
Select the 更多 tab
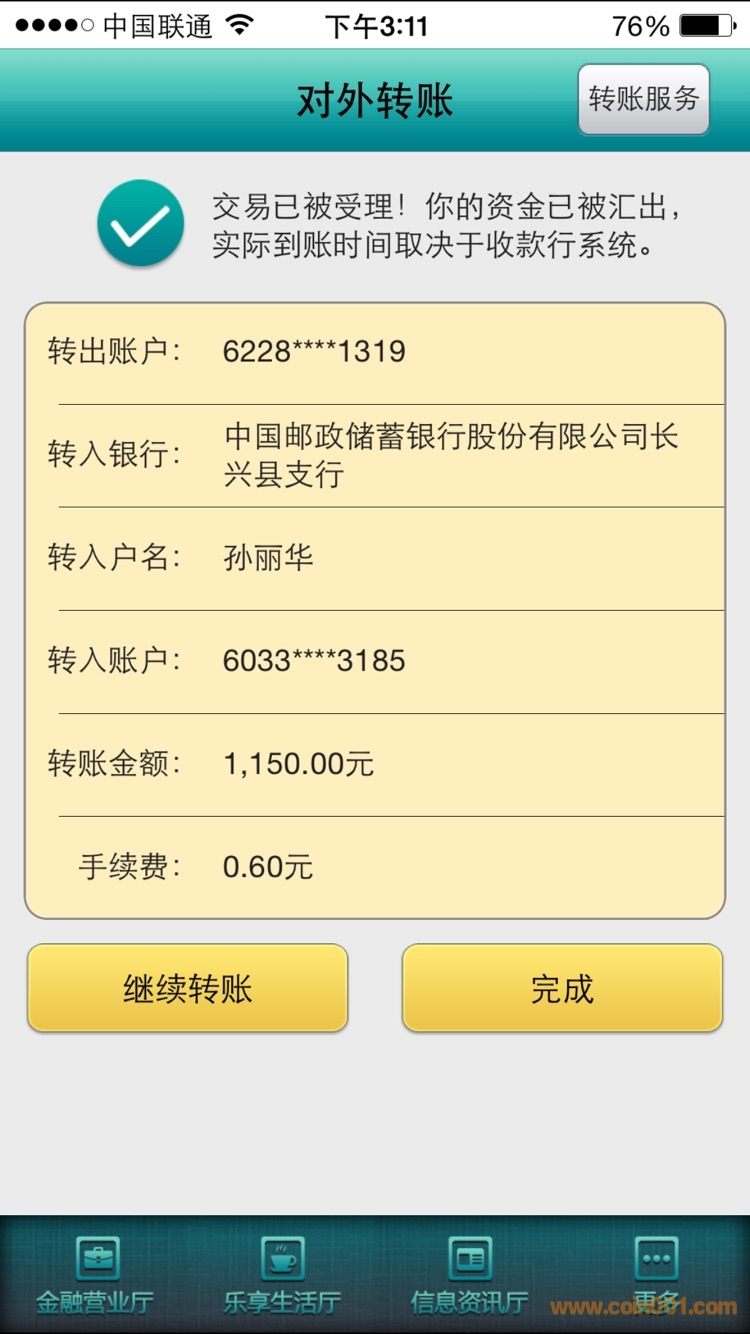[x=656, y=1274]
